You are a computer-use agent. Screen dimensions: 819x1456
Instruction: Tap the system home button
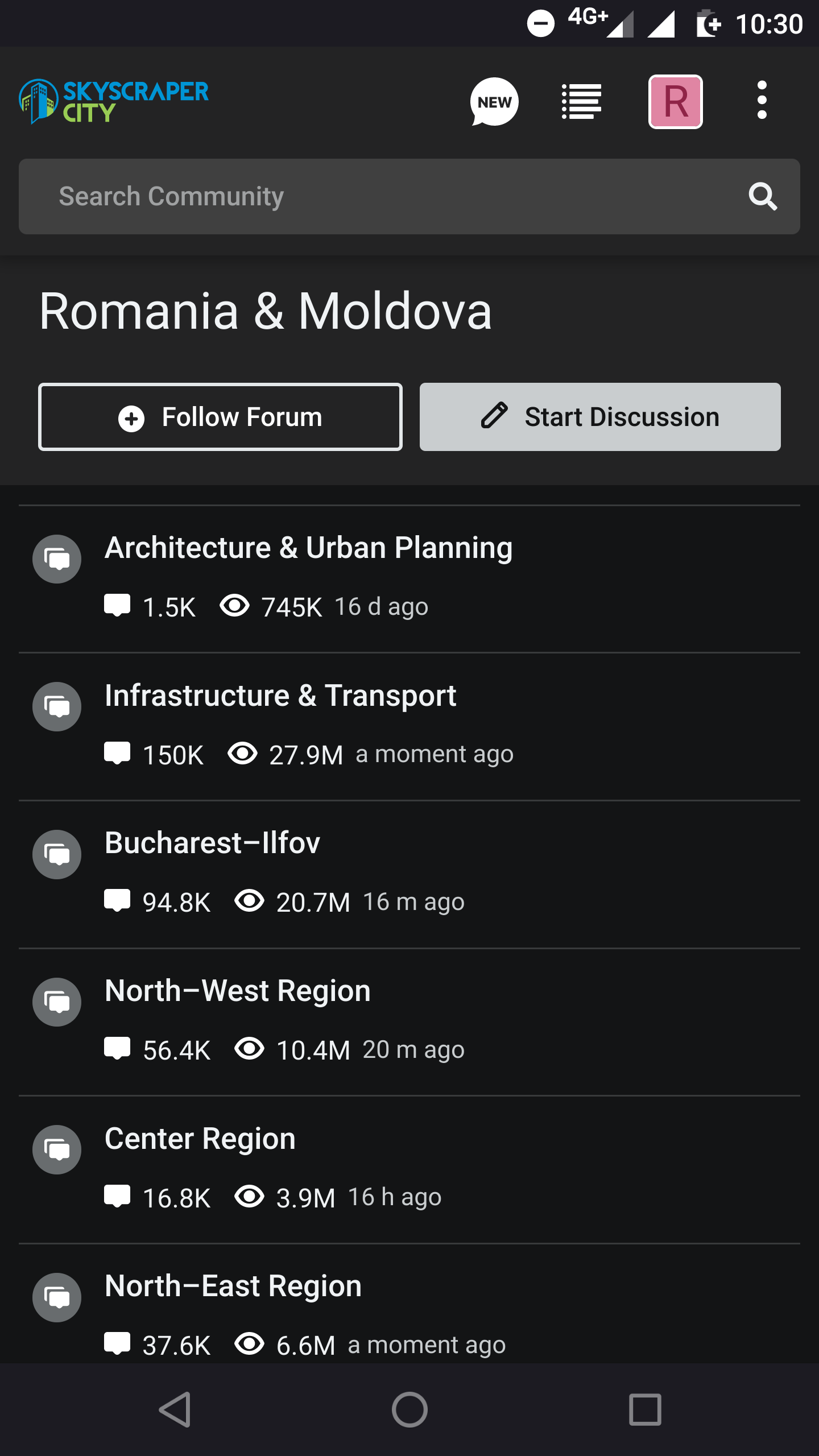pos(409,1409)
